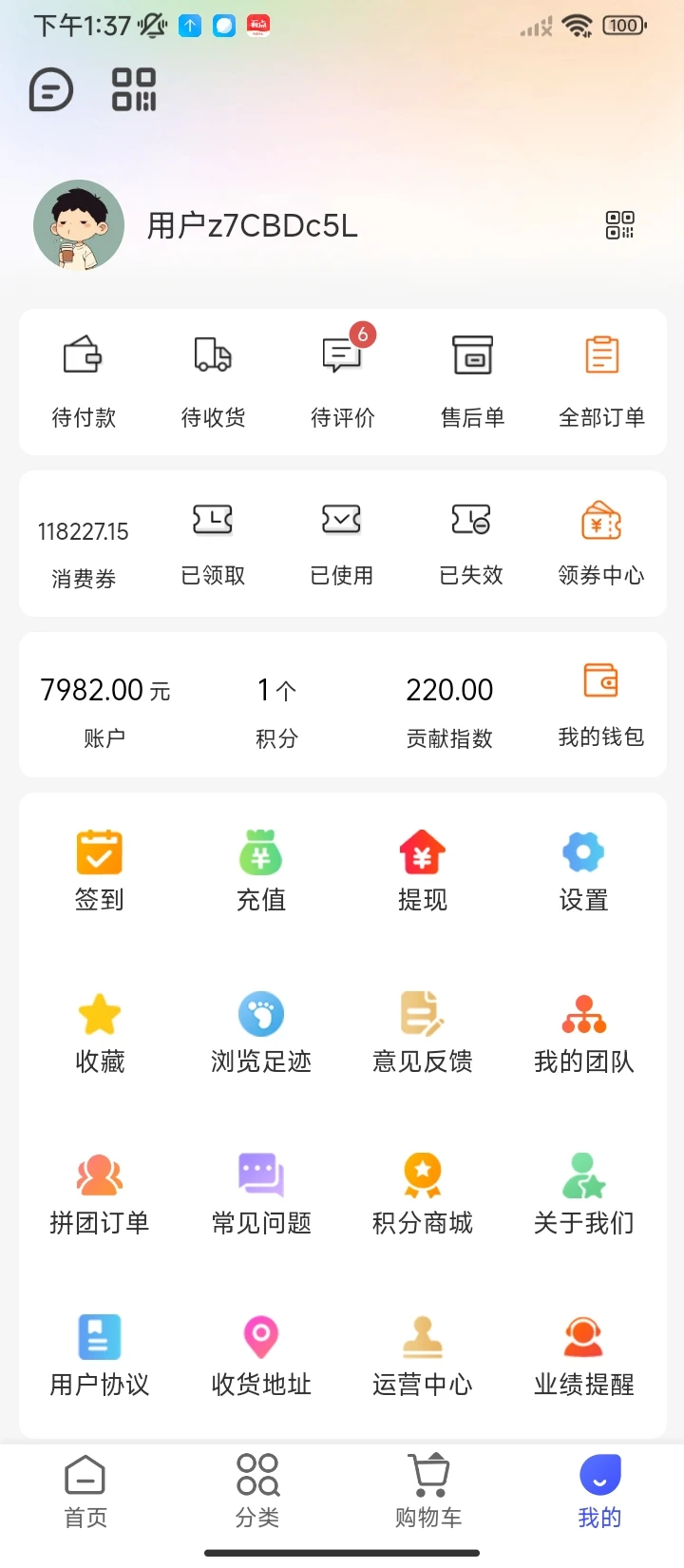Check 待评价 orders with 6 pending reviews
This screenshot has height=1568, width=684.
coord(342,380)
